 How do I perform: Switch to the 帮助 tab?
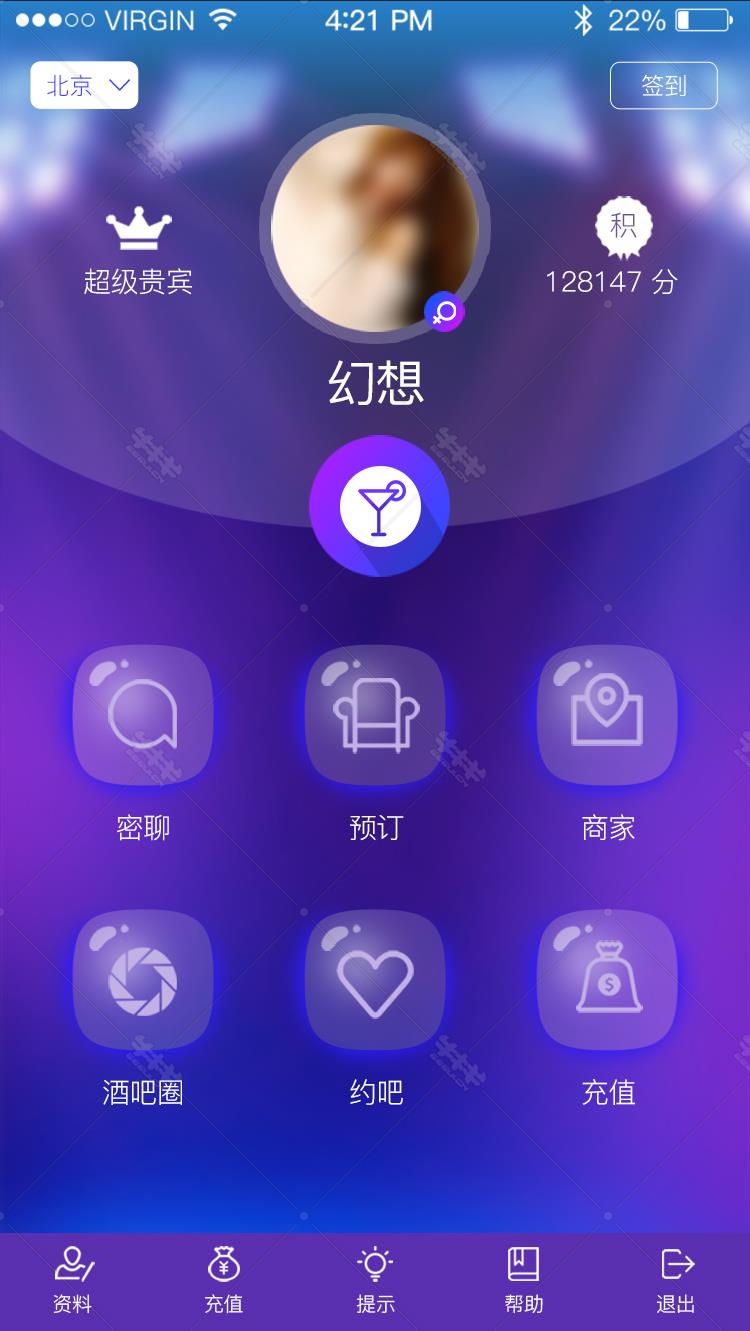[x=524, y=1280]
